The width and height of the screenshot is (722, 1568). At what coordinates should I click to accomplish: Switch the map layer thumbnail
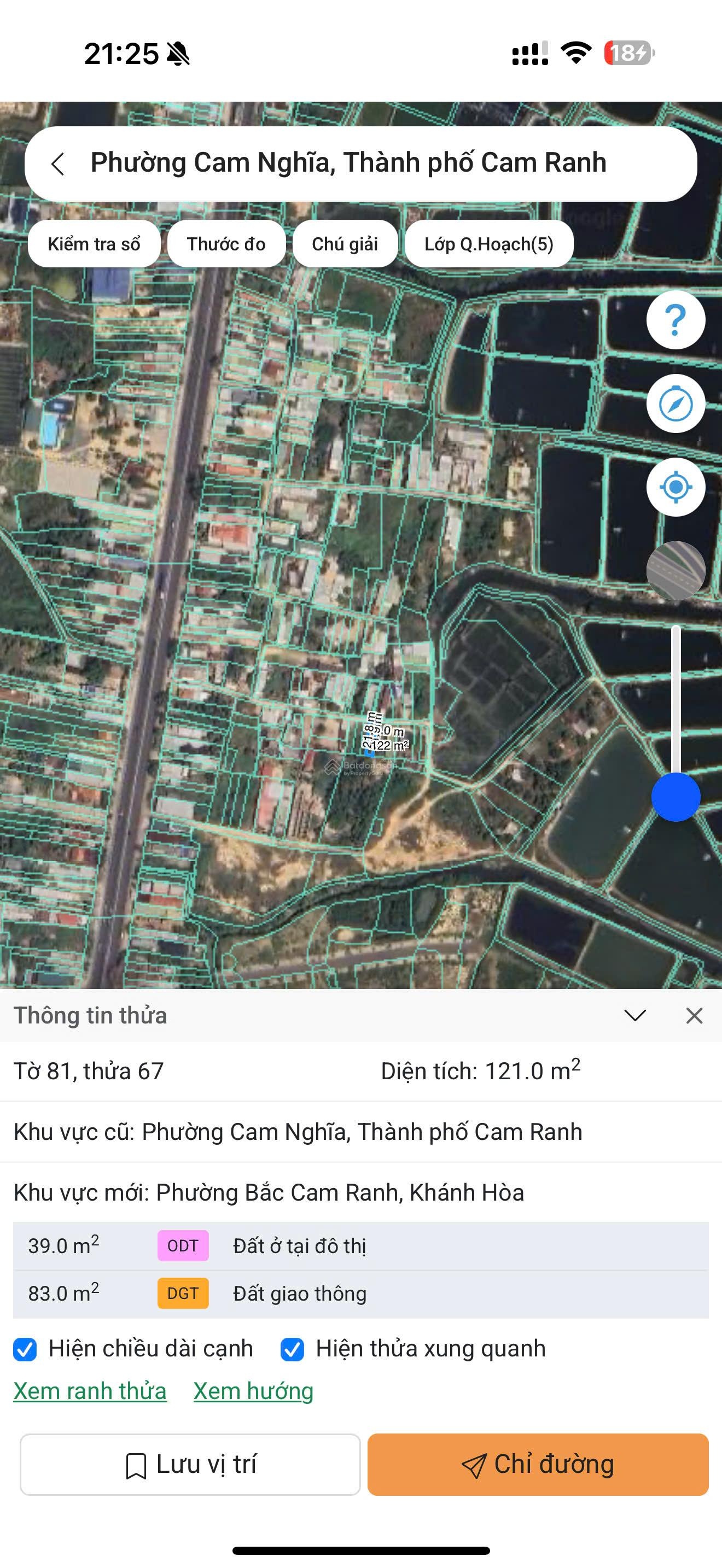coord(675,570)
